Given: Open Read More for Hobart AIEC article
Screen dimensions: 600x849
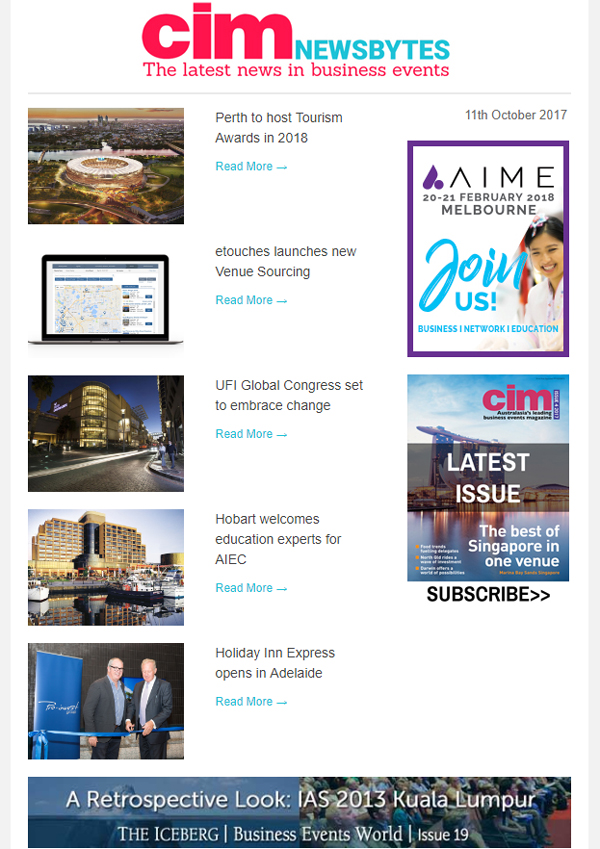Looking at the screenshot, I should coord(251,588).
